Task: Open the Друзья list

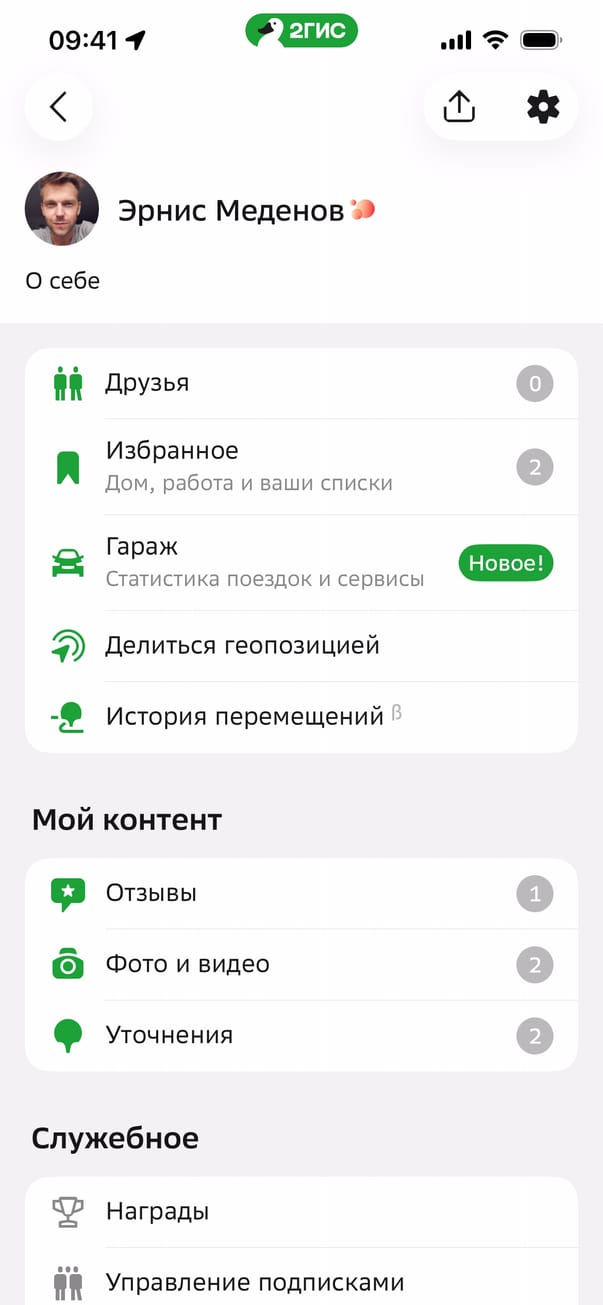Action: point(300,383)
